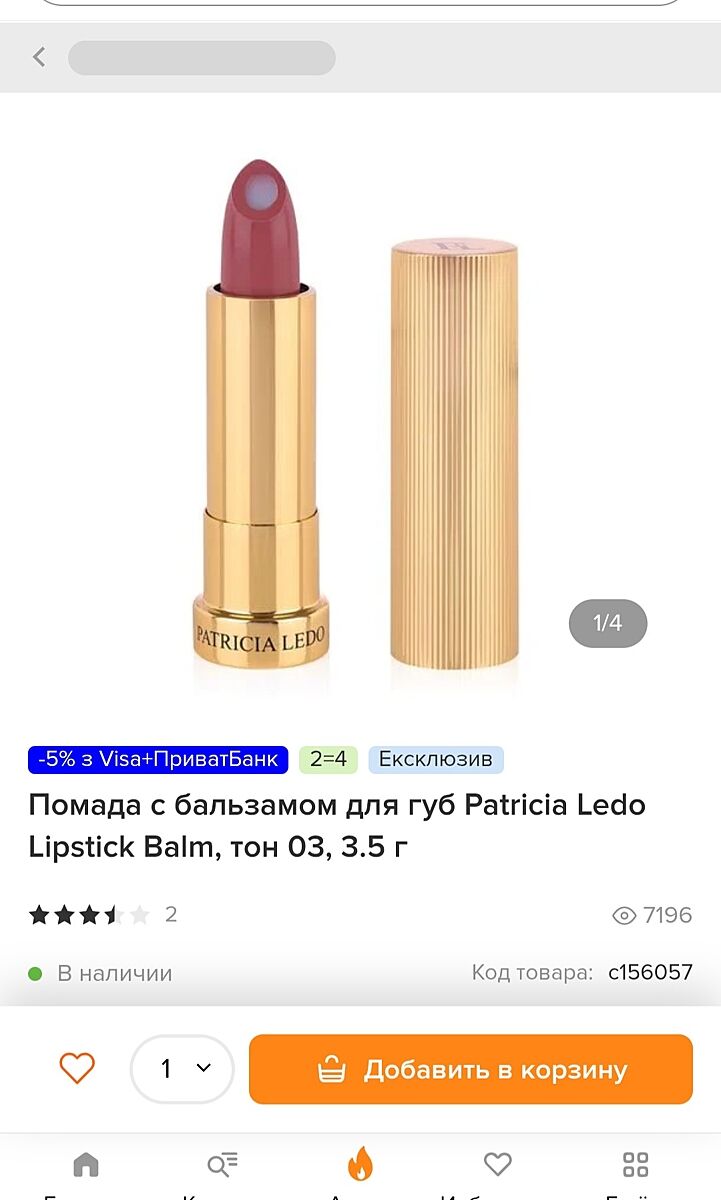
Task: Add this lipstick to favorites
Action: click(77, 1068)
